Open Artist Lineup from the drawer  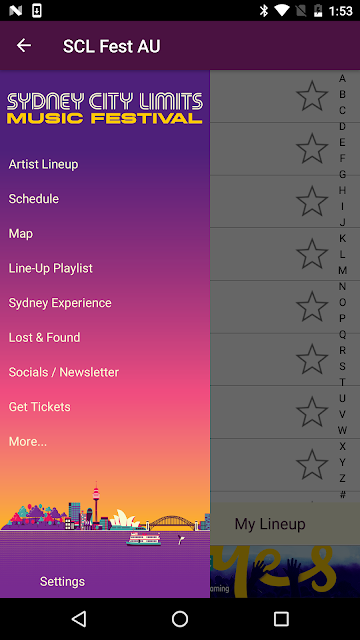click(43, 164)
